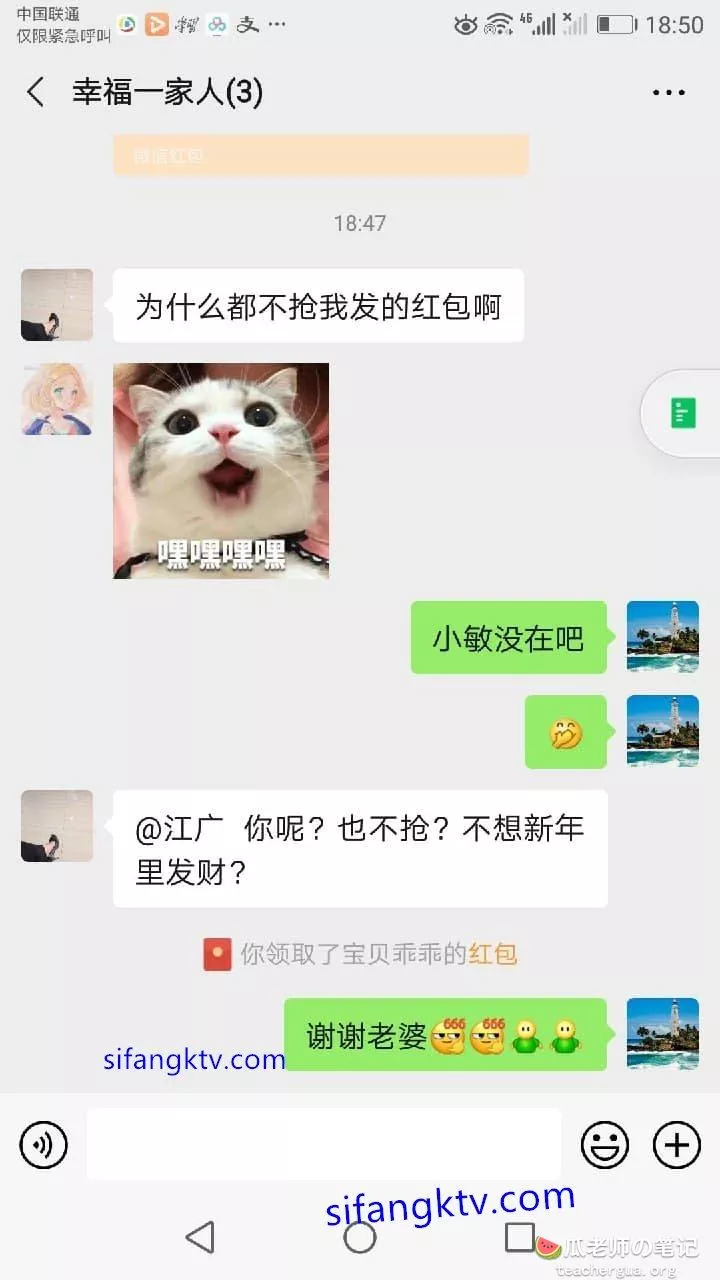720x1280 pixels.
Task: Open avatar beside 为什么都不抢我发的红包啊
Action: [x=57, y=305]
